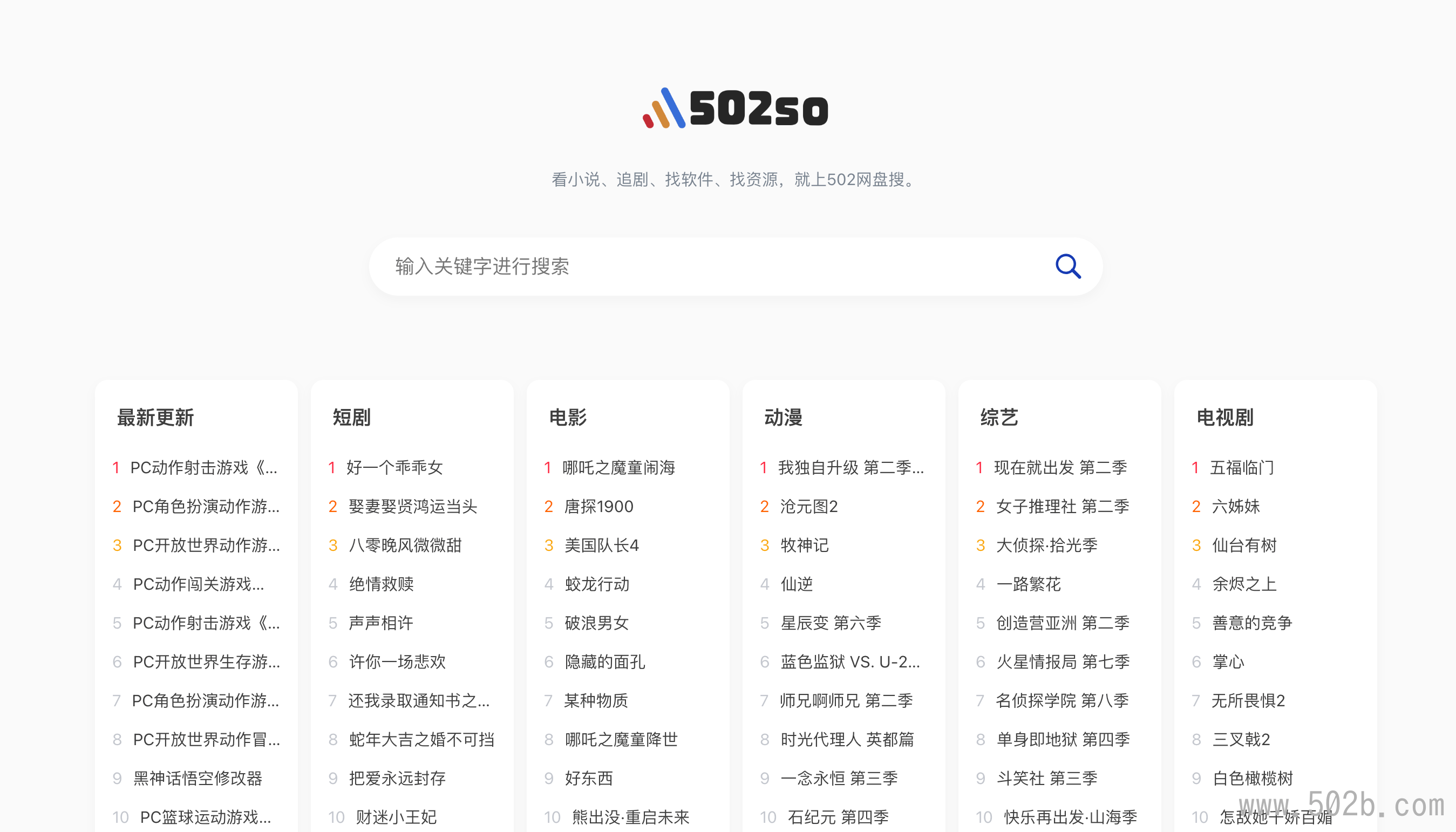This screenshot has height=832, width=1456.
Task: Open 现在就出发 第二季 variety show
Action: pos(1060,467)
